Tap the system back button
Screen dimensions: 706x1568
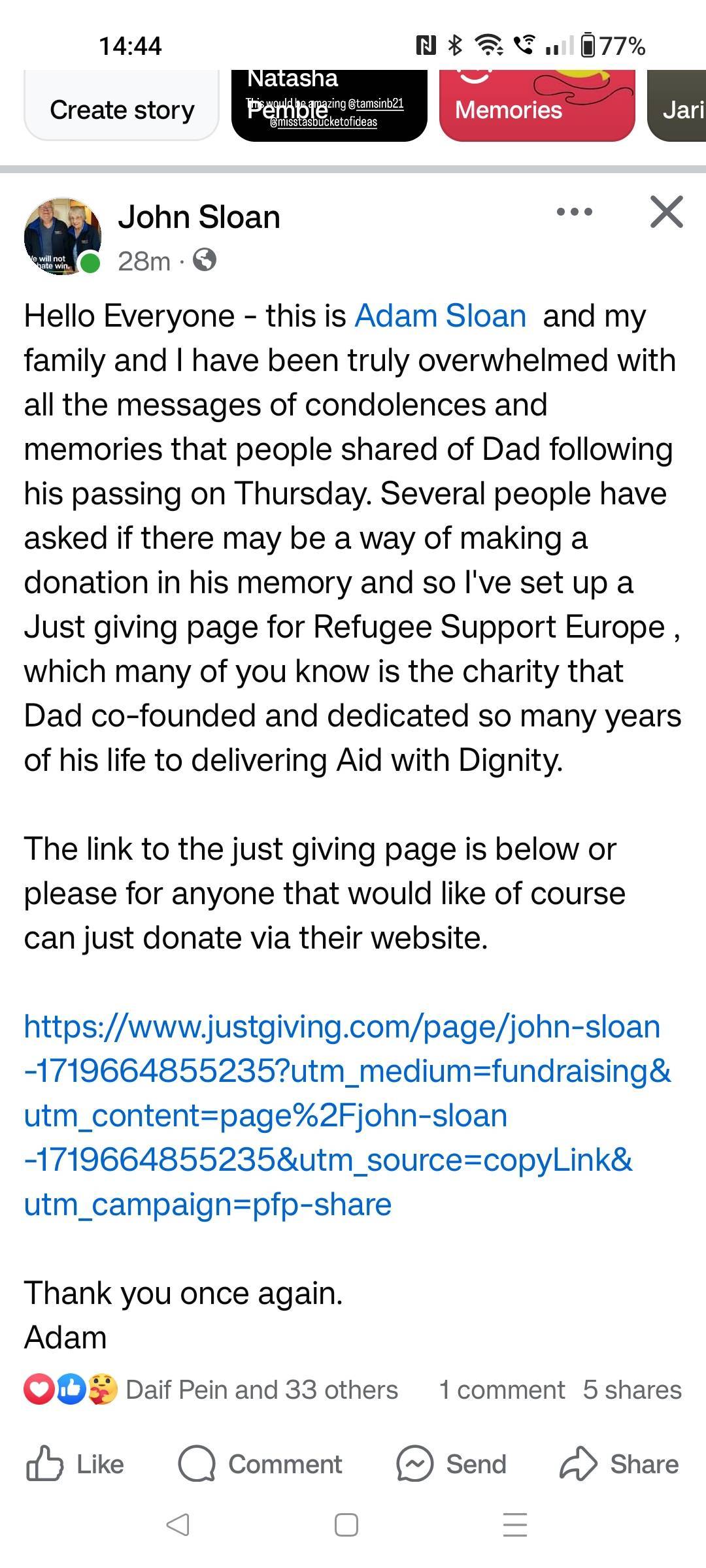click(178, 1524)
